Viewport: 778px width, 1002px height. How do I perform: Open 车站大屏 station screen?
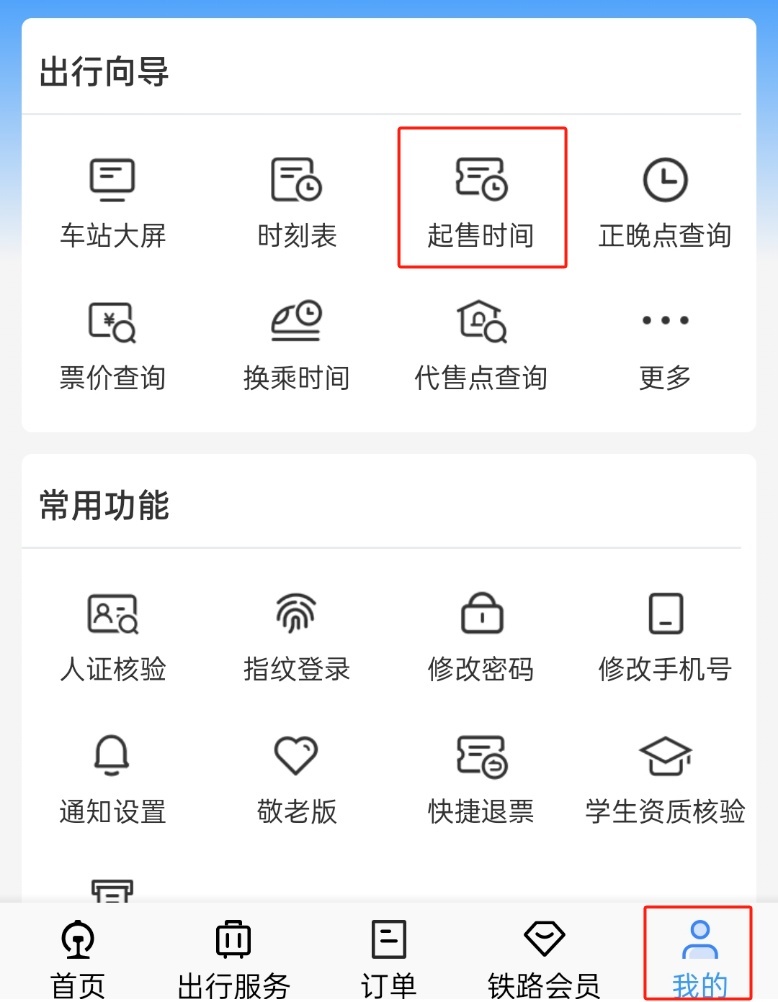112,201
